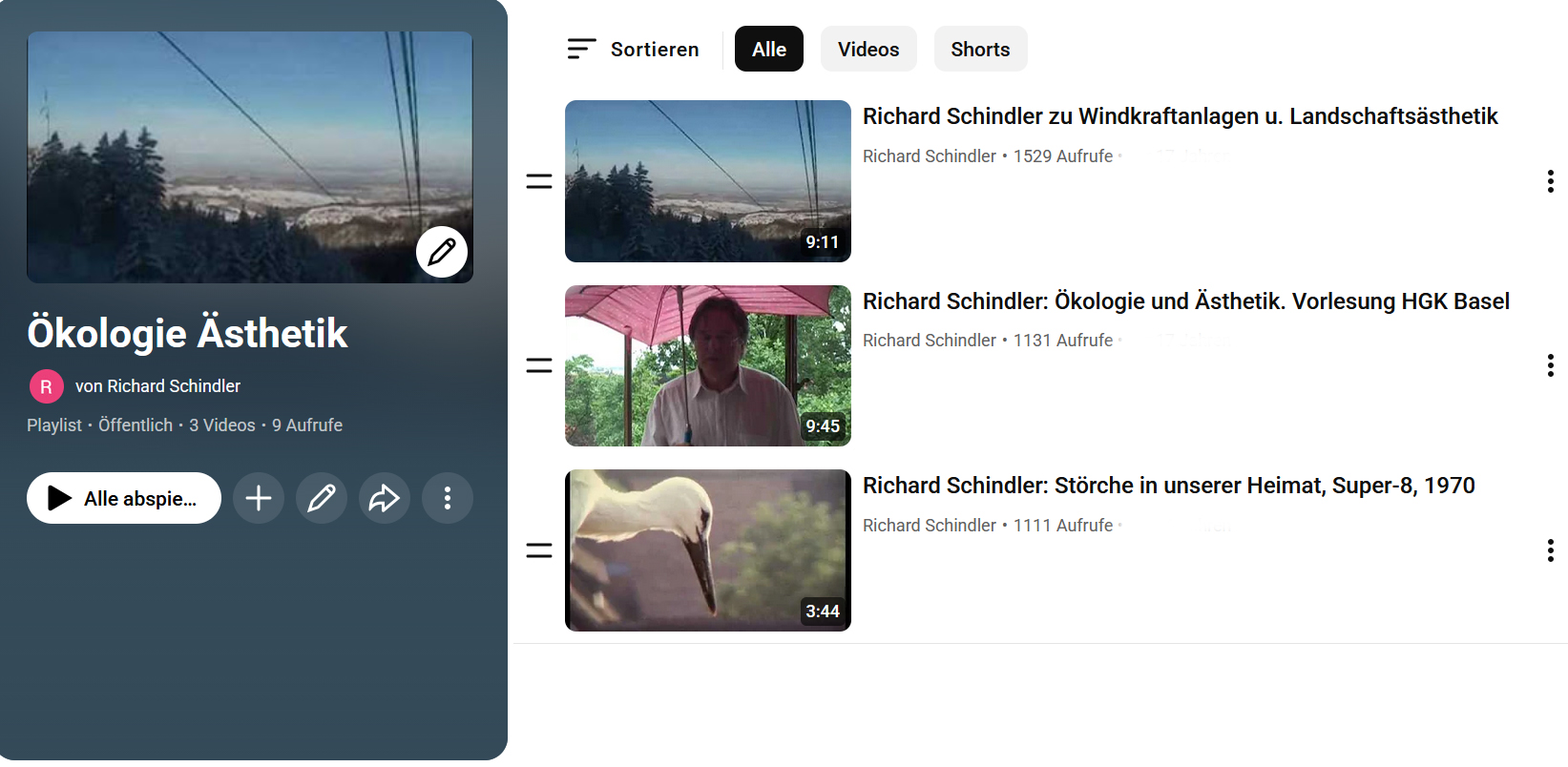
Task: Open options for Vorlesung HGK Basel video
Action: [1550, 365]
